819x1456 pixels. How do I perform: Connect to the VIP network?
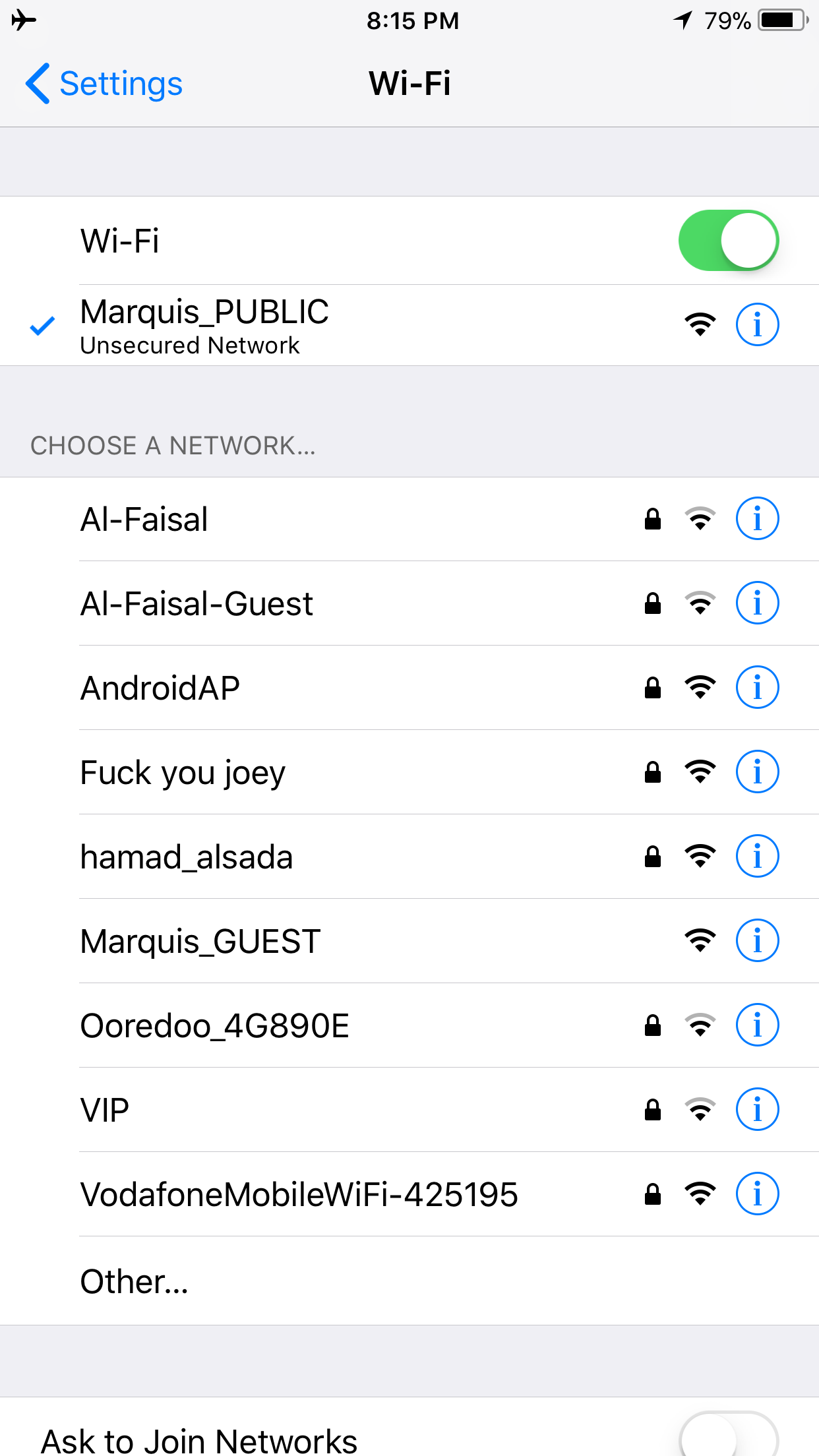click(x=106, y=1110)
